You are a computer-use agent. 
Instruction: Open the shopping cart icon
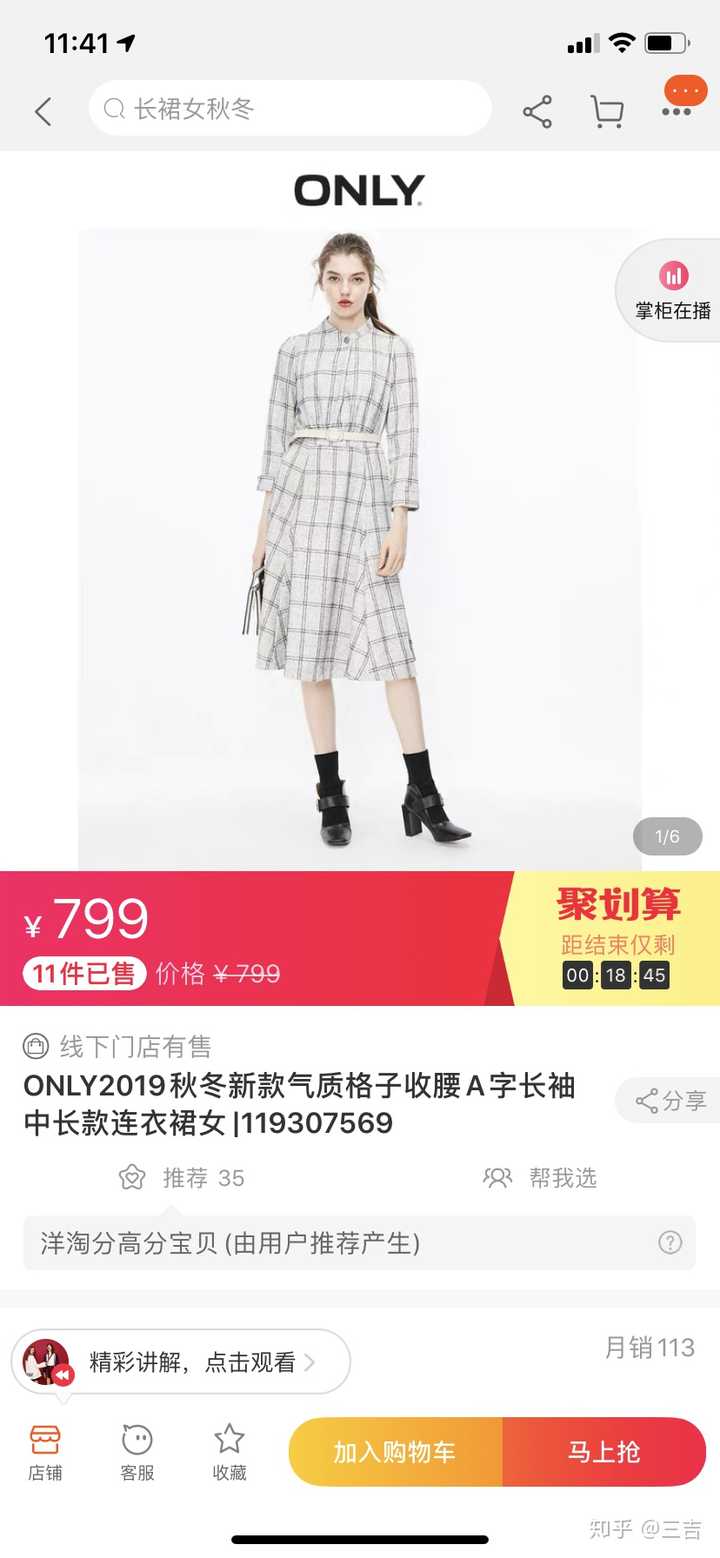click(606, 111)
